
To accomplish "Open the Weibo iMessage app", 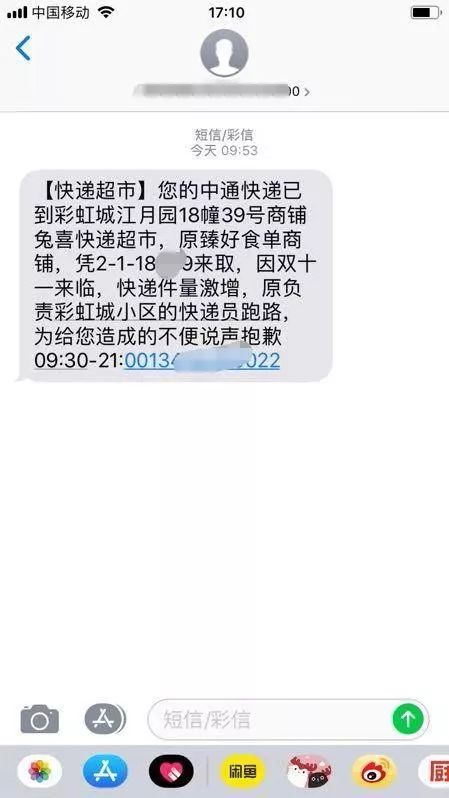I will [374, 772].
